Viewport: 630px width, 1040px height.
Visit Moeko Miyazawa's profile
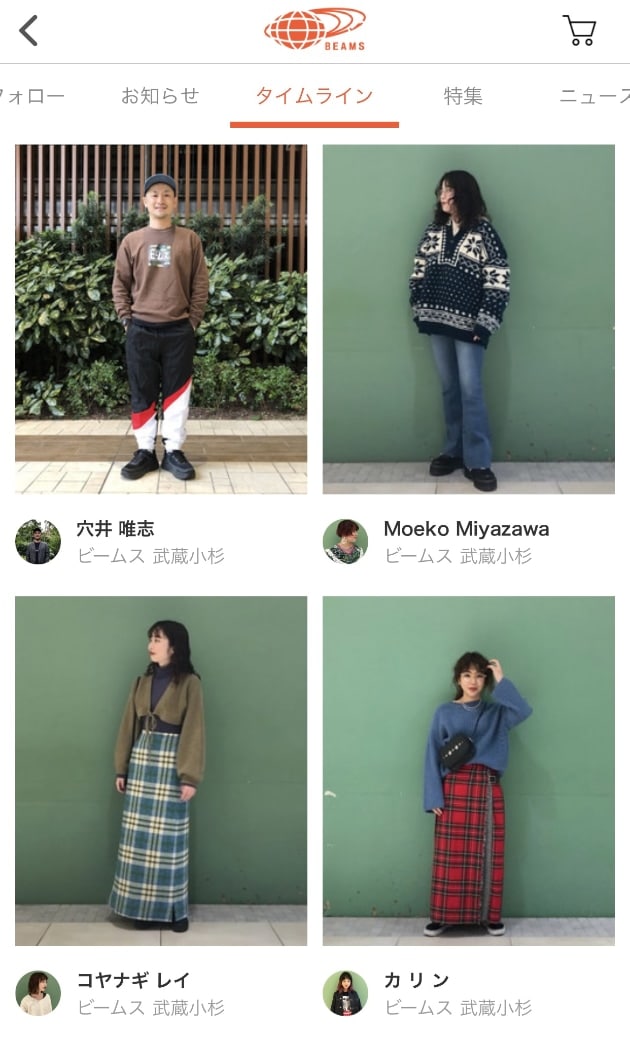[465, 529]
